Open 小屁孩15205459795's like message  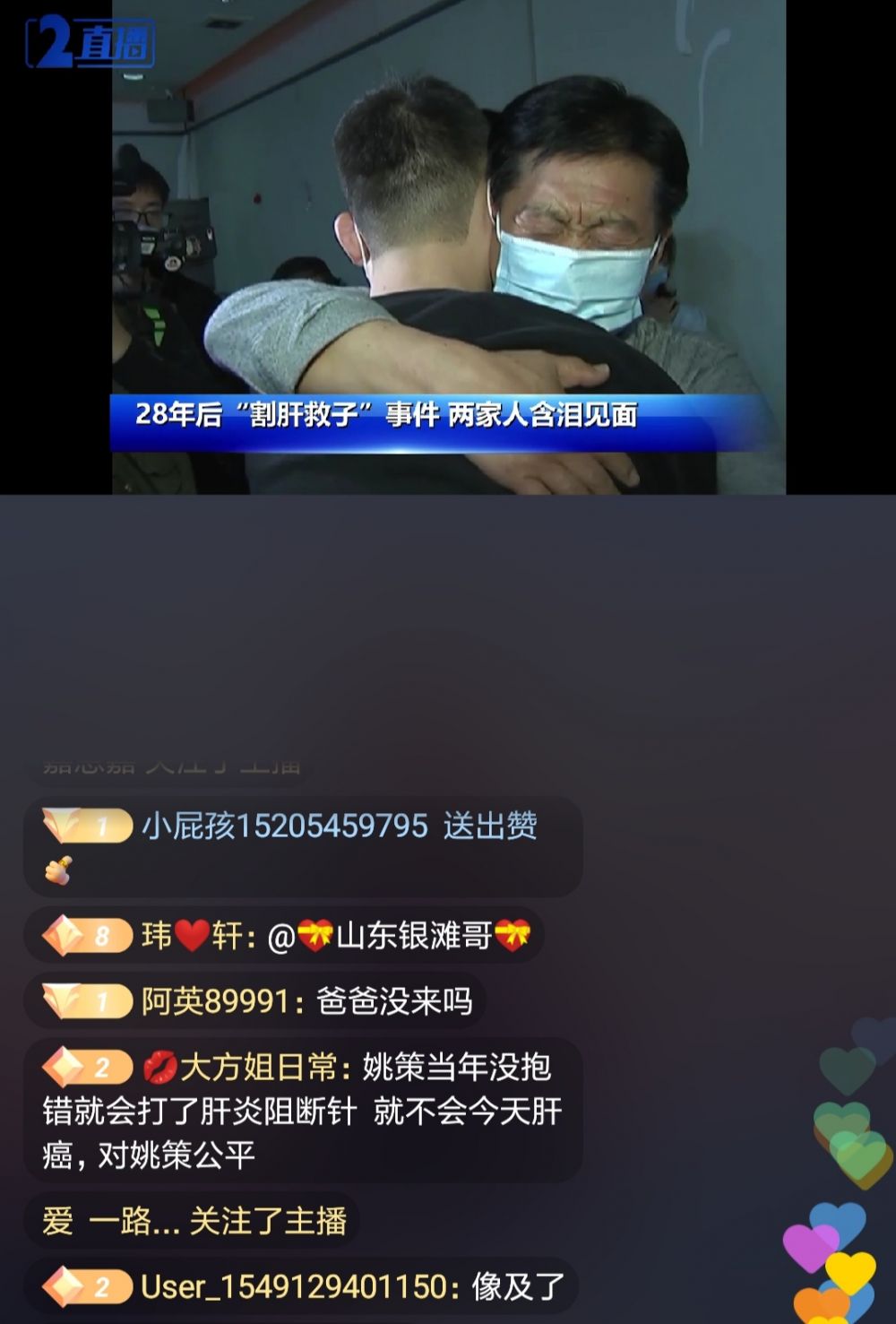pos(303,846)
